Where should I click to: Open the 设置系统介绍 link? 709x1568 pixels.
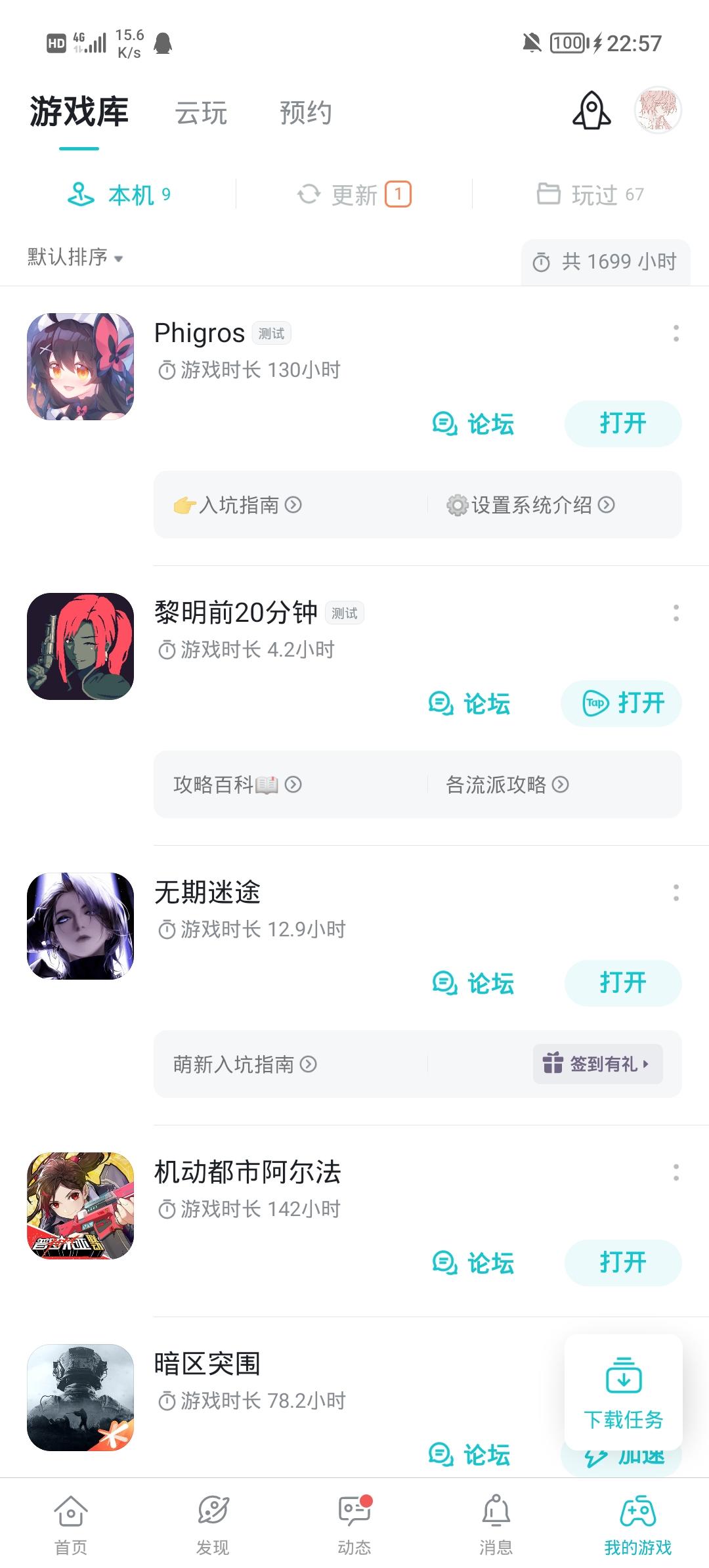pos(530,505)
